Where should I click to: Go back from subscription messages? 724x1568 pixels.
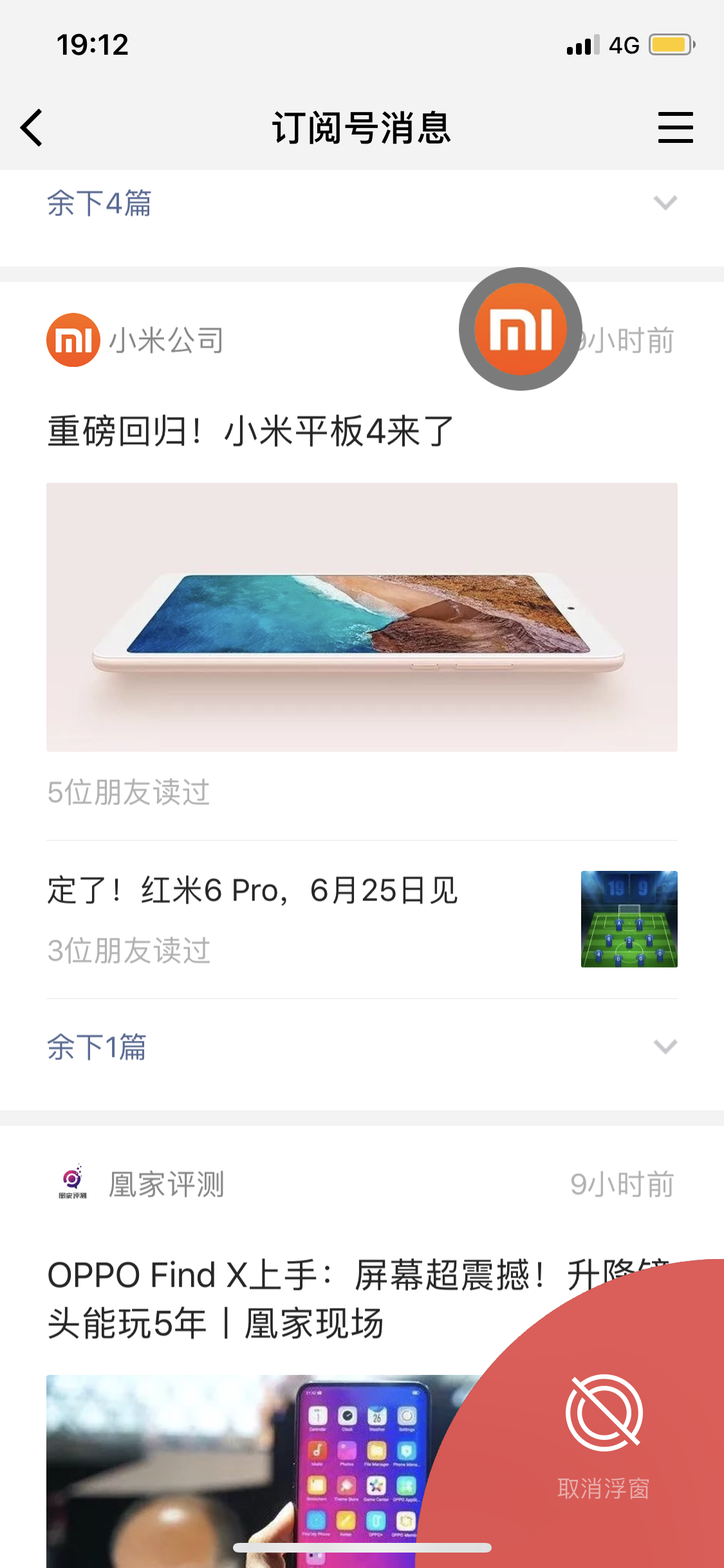(x=32, y=127)
